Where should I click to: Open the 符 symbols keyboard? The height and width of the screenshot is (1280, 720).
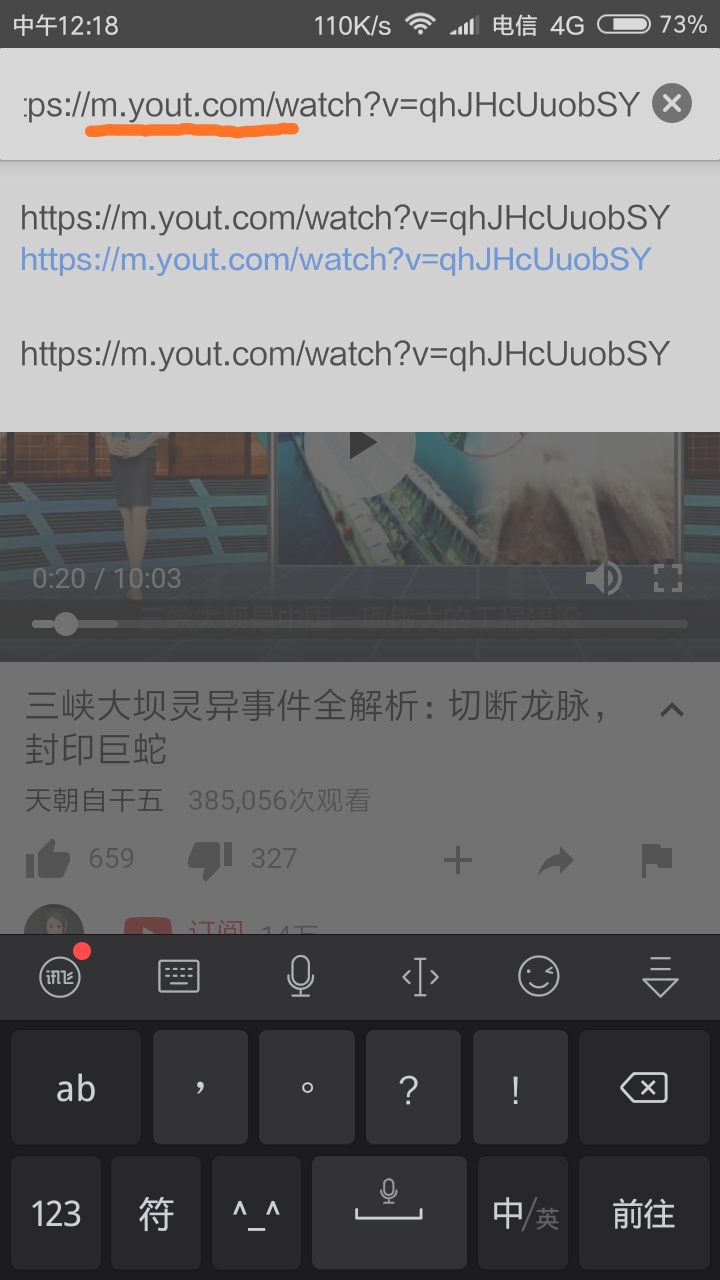tap(156, 1214)
